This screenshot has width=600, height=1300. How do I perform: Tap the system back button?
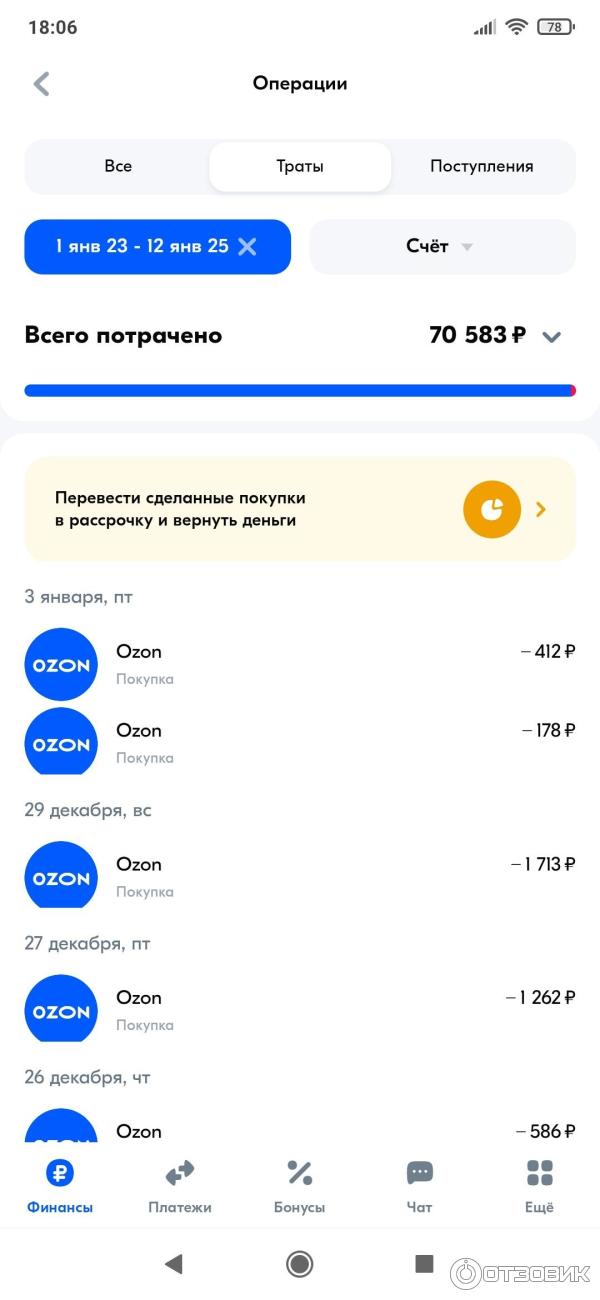point(174,1264)
